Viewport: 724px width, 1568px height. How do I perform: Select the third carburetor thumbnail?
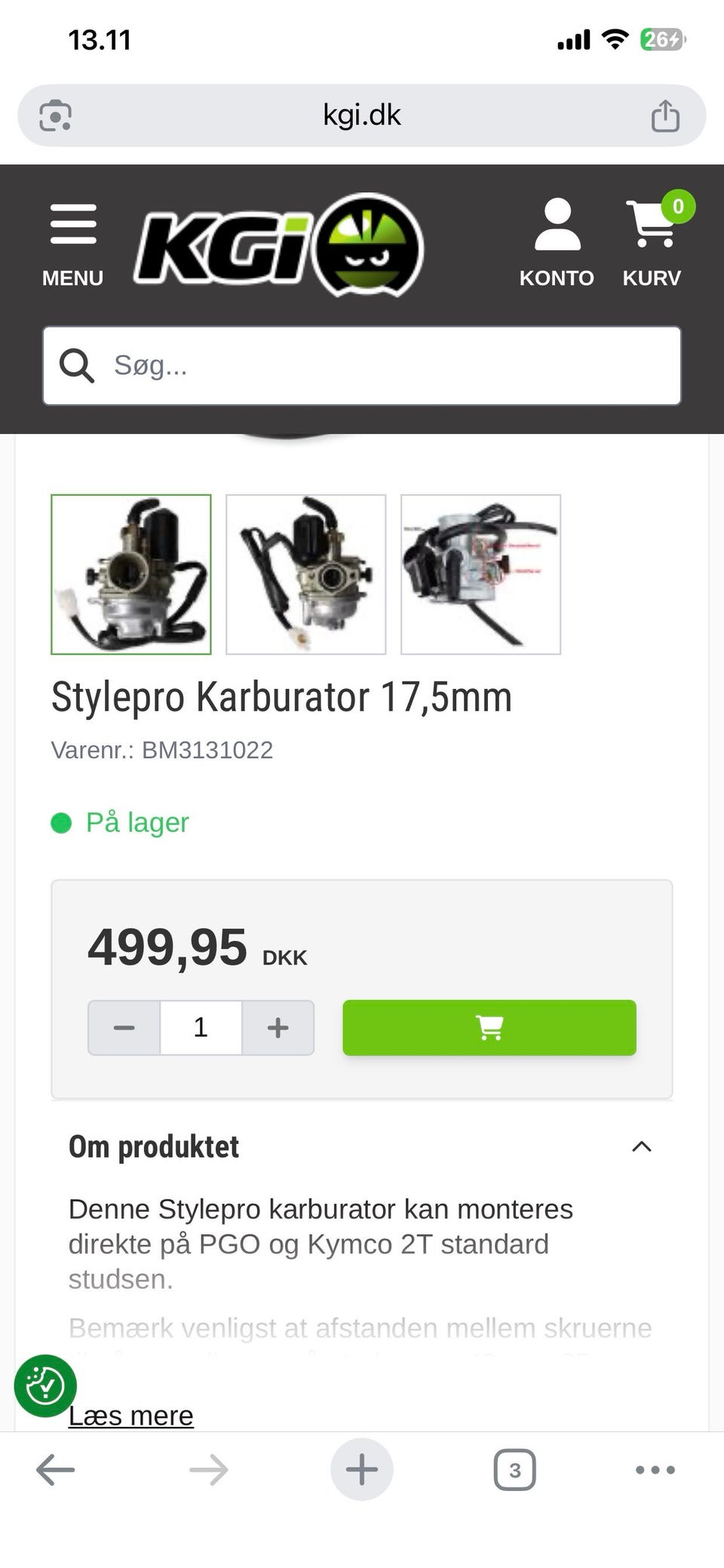[481, 574]
